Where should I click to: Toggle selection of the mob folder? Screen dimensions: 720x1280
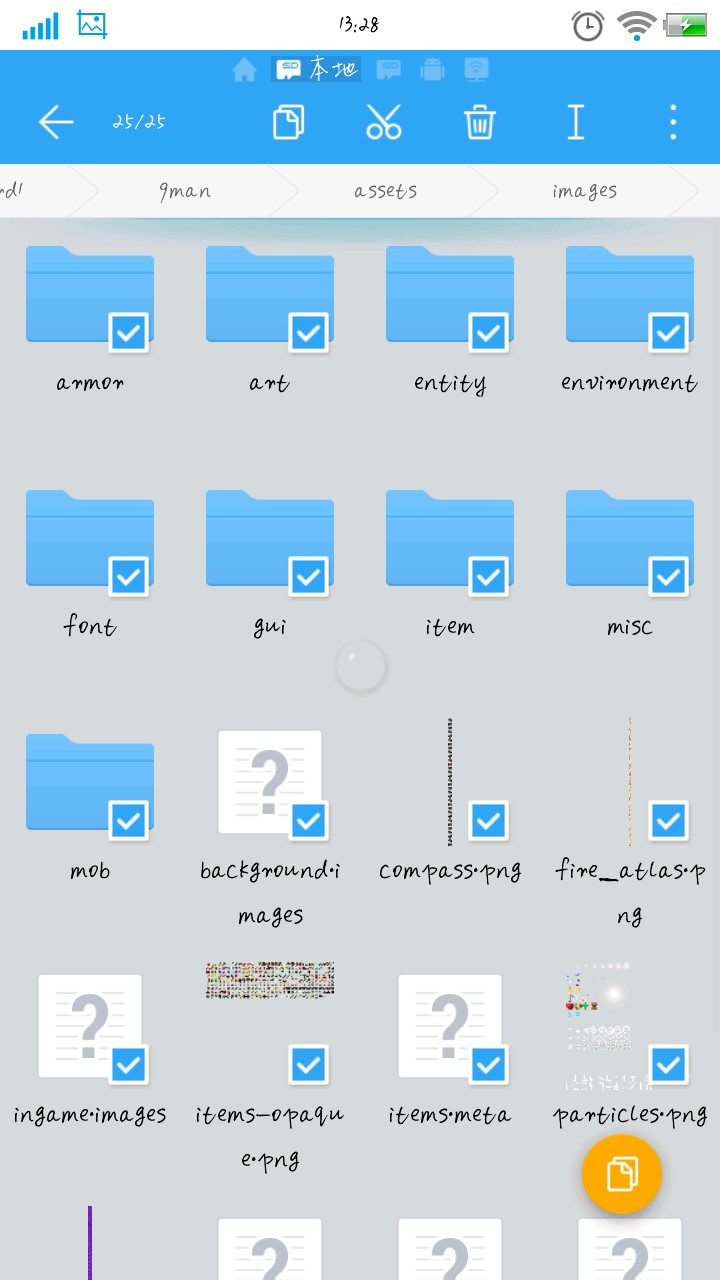click(x=128, y=820)
